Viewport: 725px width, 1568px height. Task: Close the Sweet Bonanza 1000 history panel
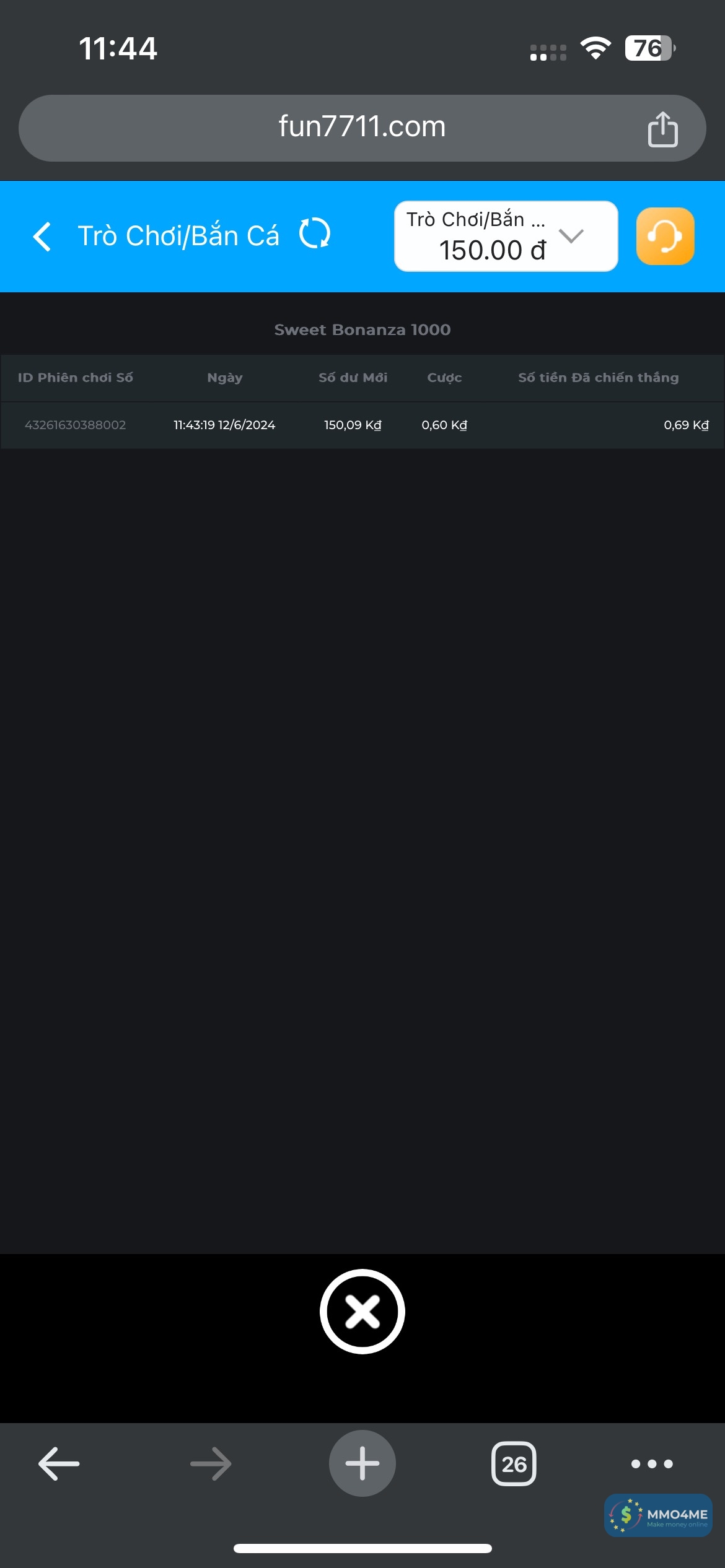point(362,1311)
